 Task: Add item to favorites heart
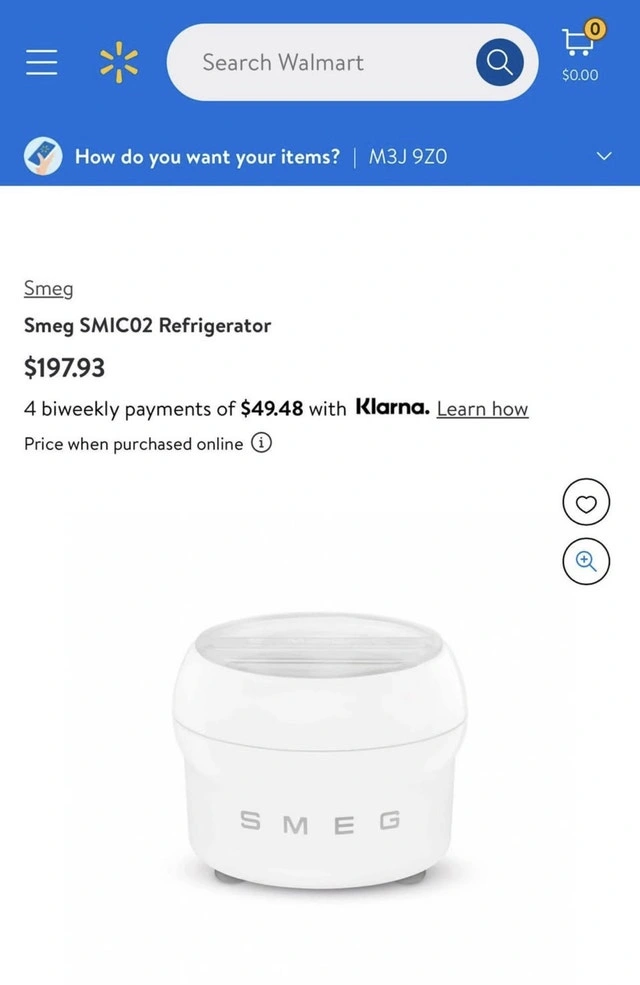coord(586,505)
